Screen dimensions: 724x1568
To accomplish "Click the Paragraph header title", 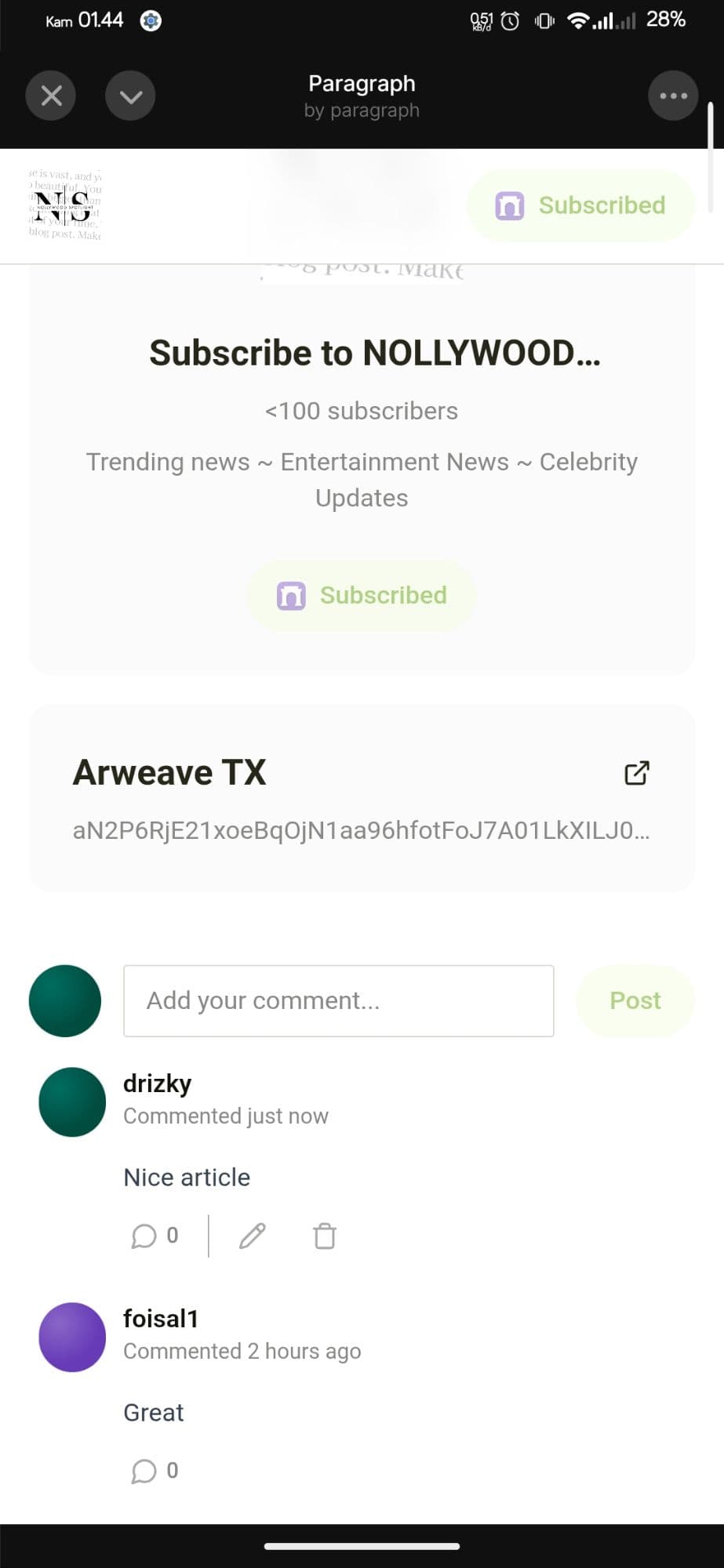I will [x=361, y=83].
